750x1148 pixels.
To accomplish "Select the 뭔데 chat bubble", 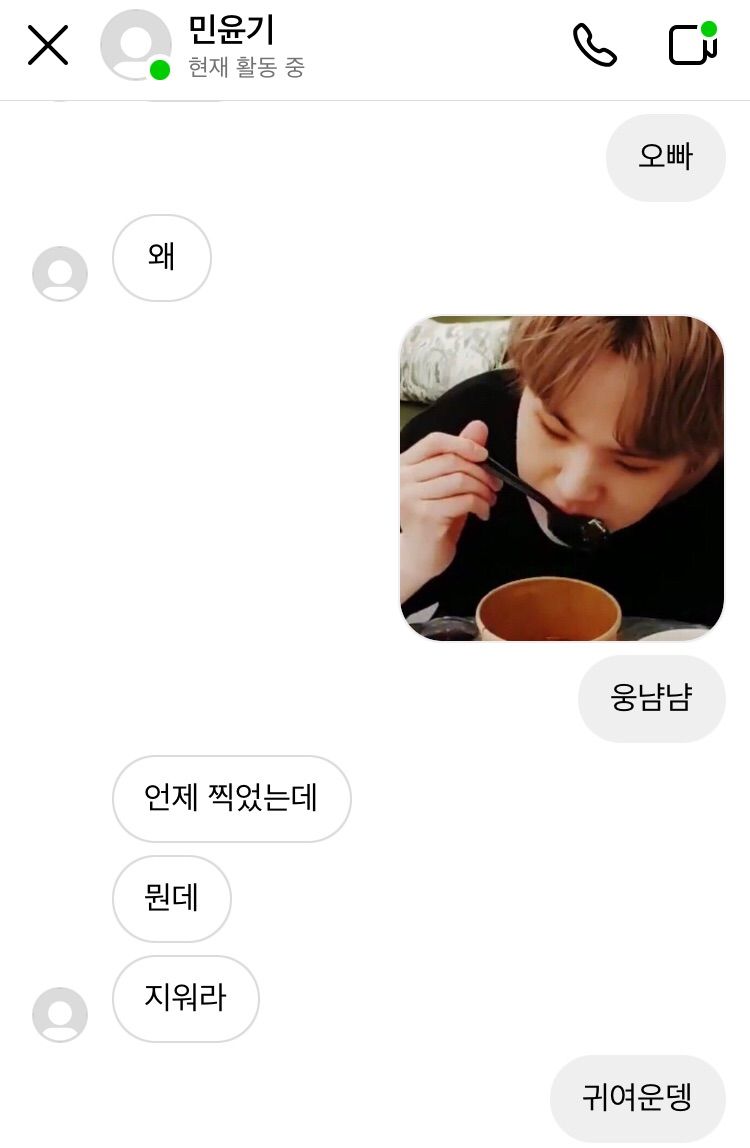I will point(171,899).
